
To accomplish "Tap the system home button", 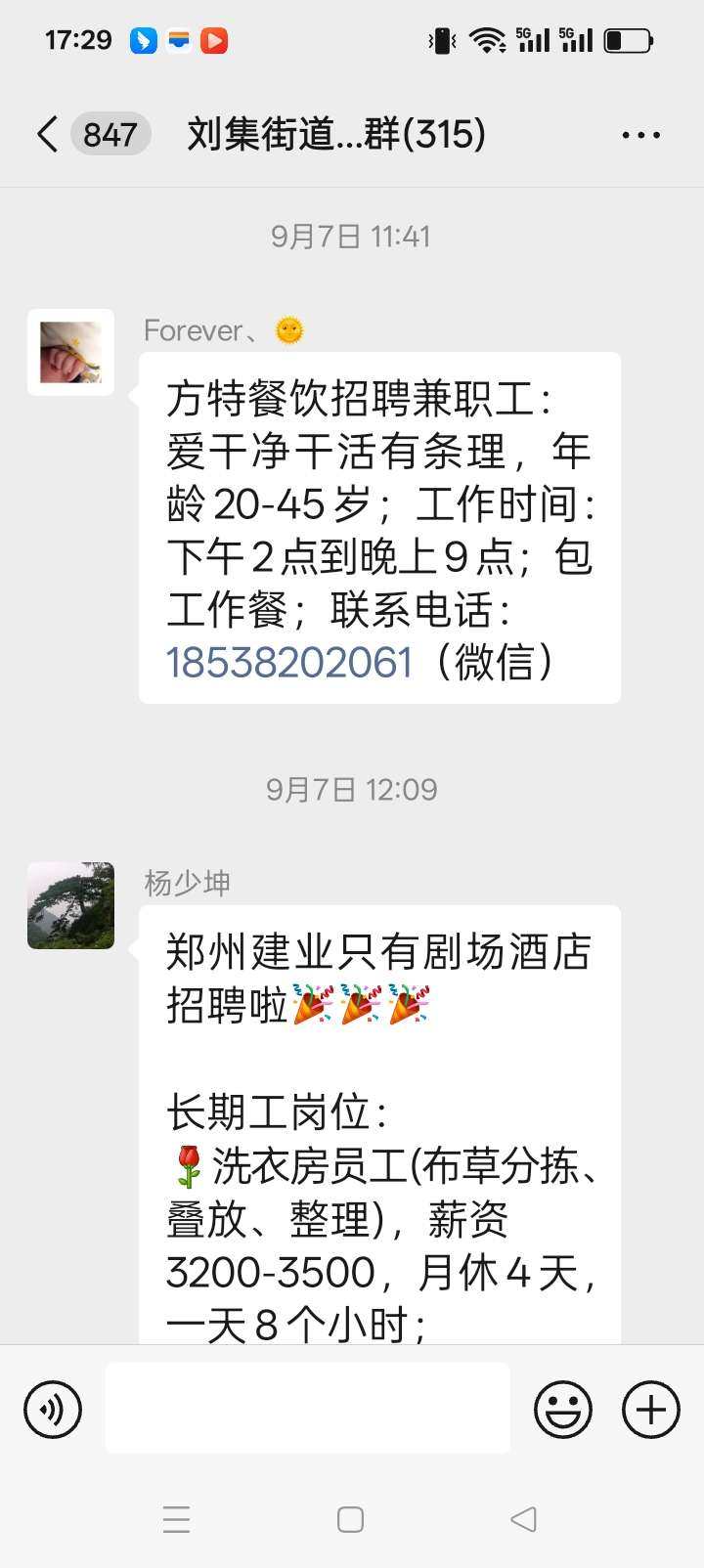I will point(350,1519).
